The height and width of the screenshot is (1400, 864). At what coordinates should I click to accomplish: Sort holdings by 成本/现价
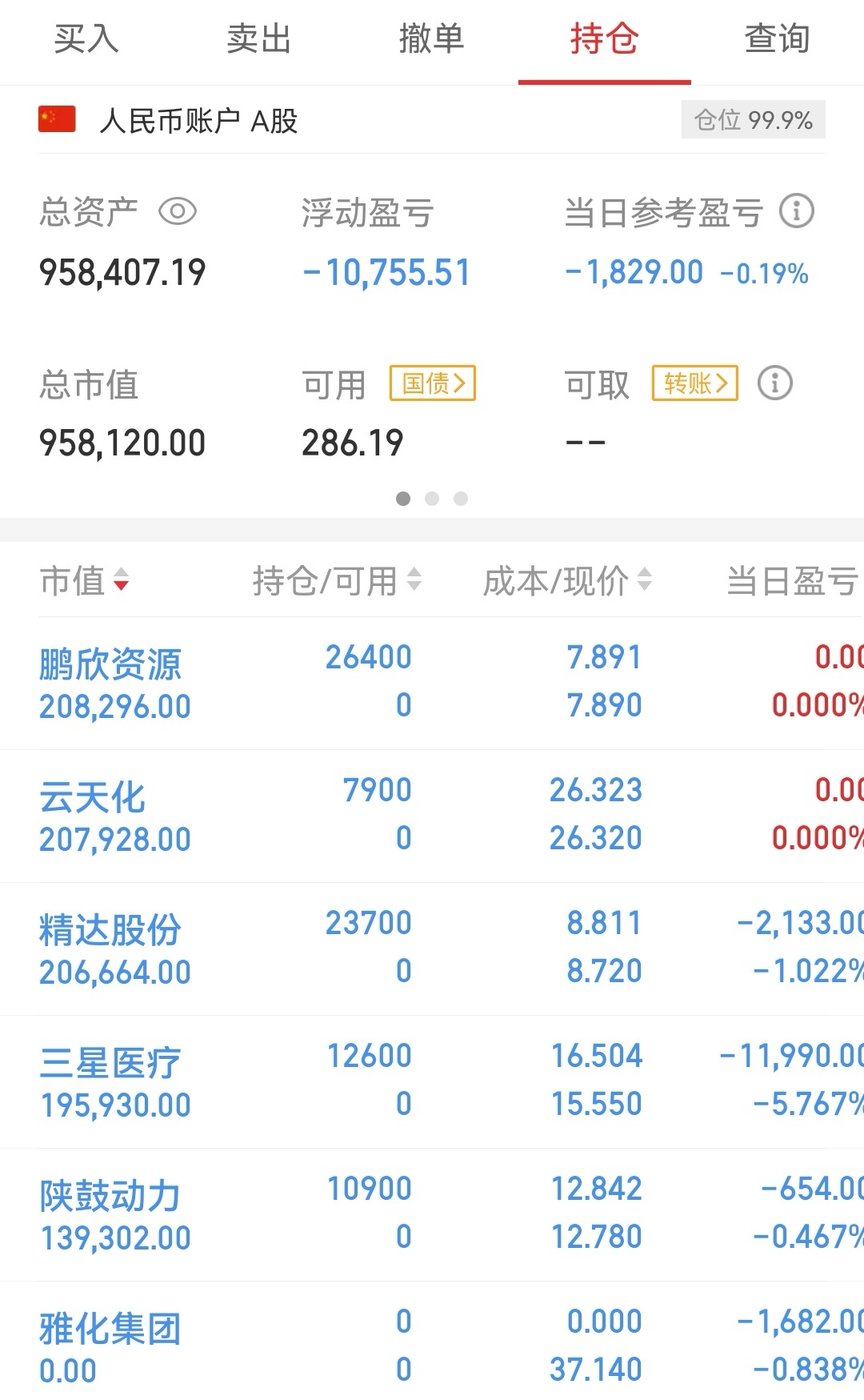coord(568,581)
